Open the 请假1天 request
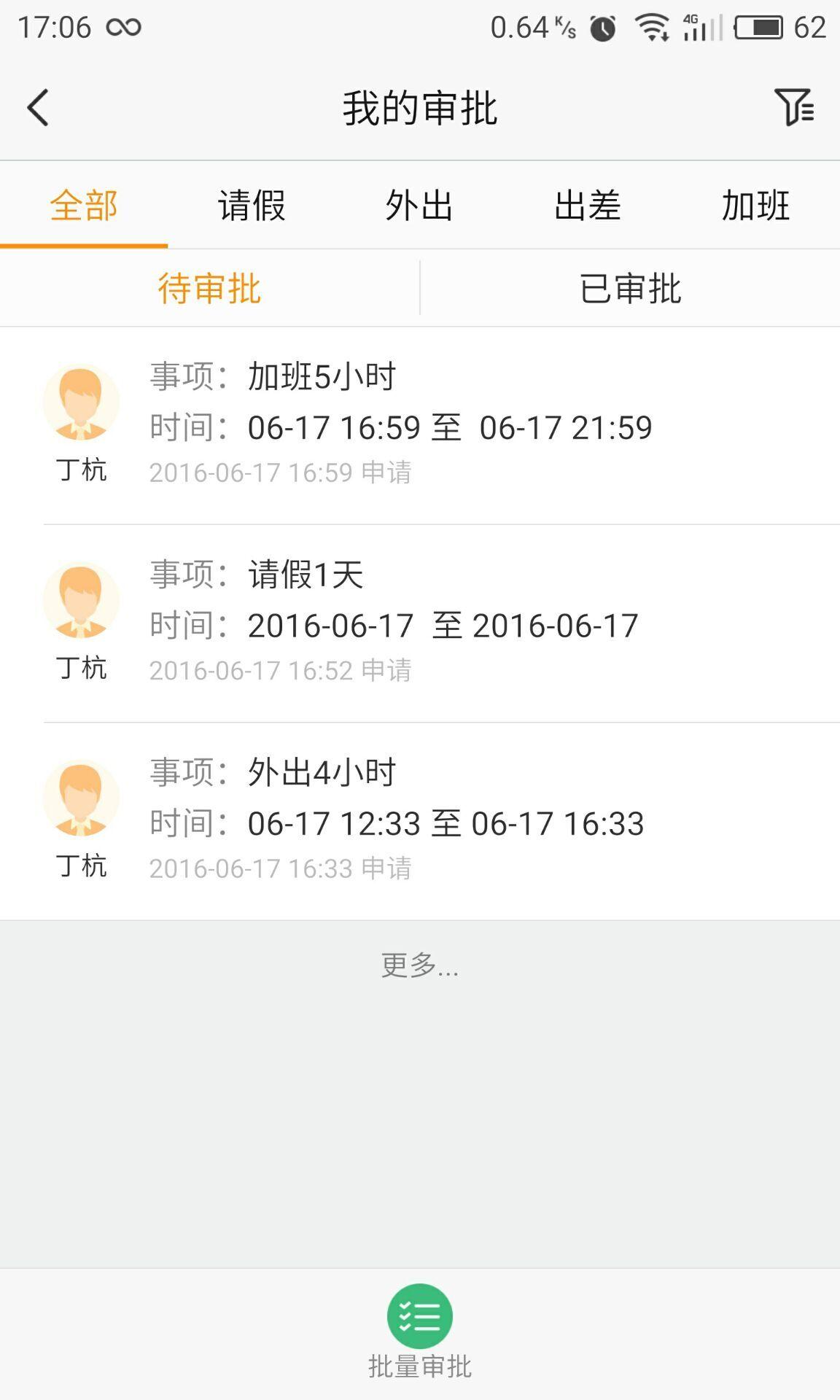 [x=437, y=623]
